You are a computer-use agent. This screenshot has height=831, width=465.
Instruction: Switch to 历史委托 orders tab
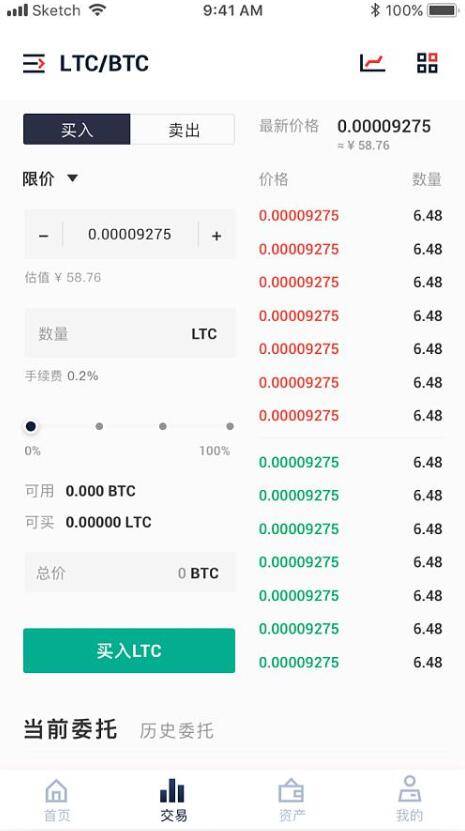pyautogui.click(x=177, y=731)
